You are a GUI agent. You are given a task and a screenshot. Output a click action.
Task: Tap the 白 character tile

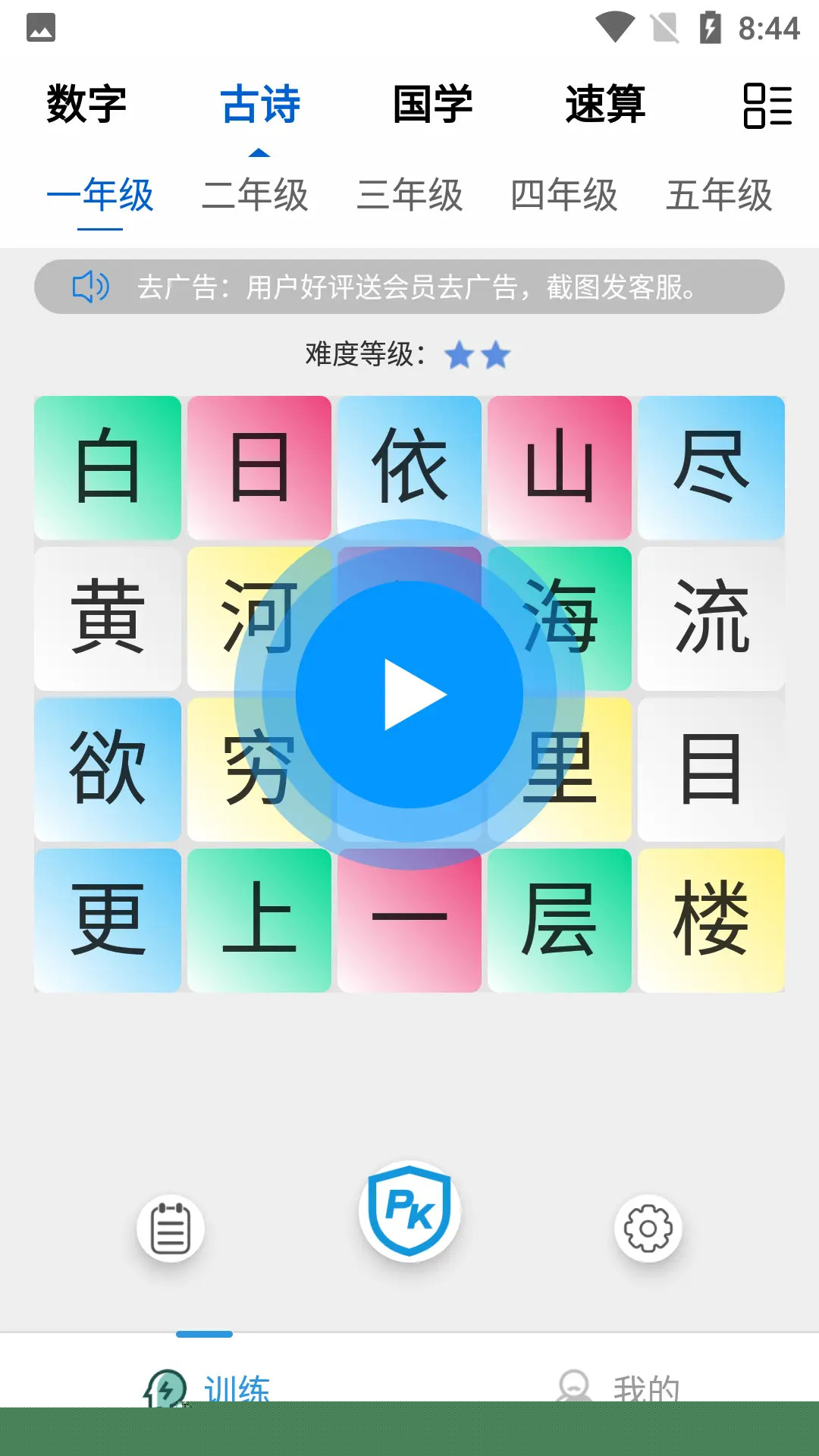108,467
